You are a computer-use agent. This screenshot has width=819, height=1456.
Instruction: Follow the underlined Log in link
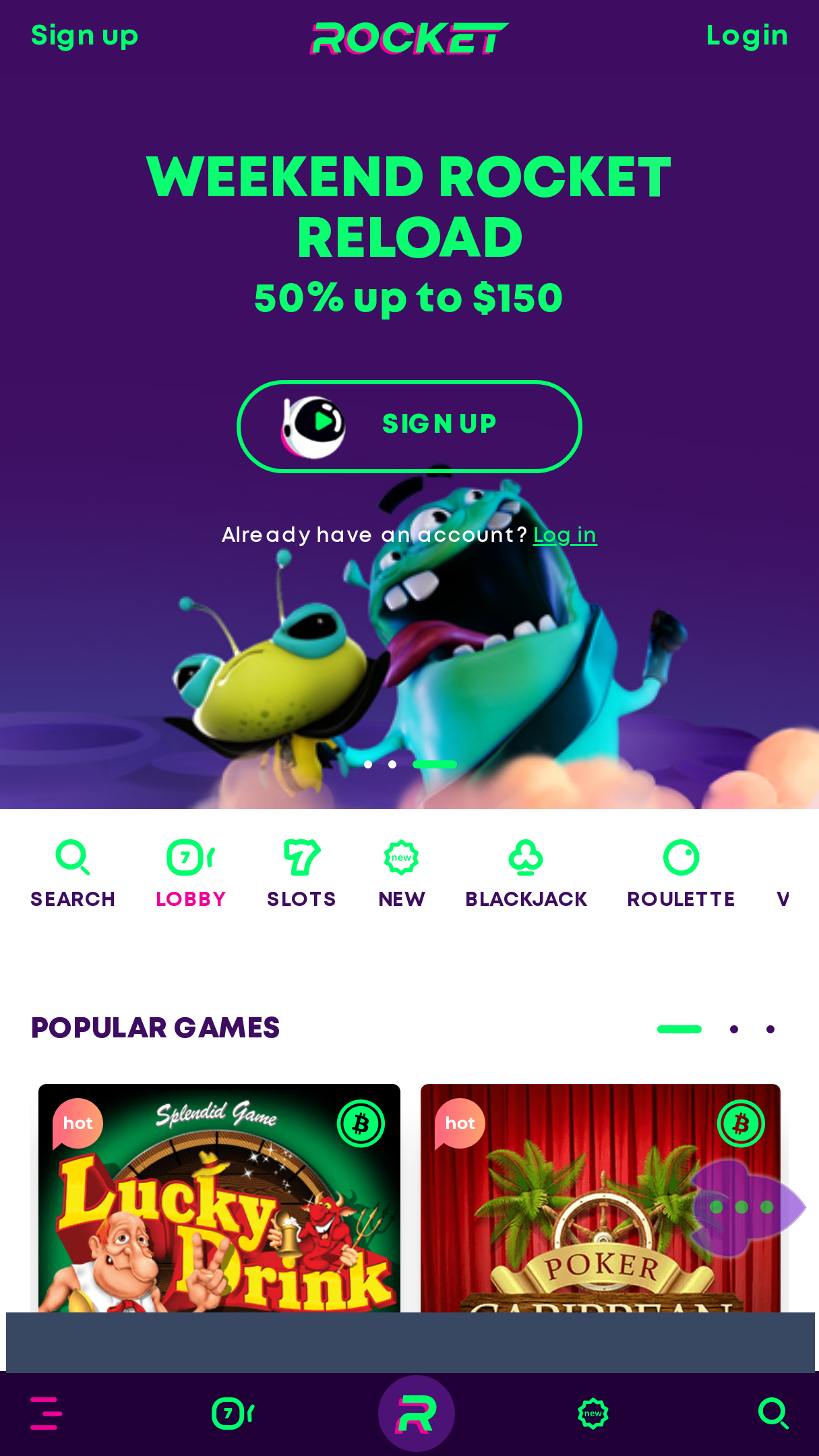(565, 535)
